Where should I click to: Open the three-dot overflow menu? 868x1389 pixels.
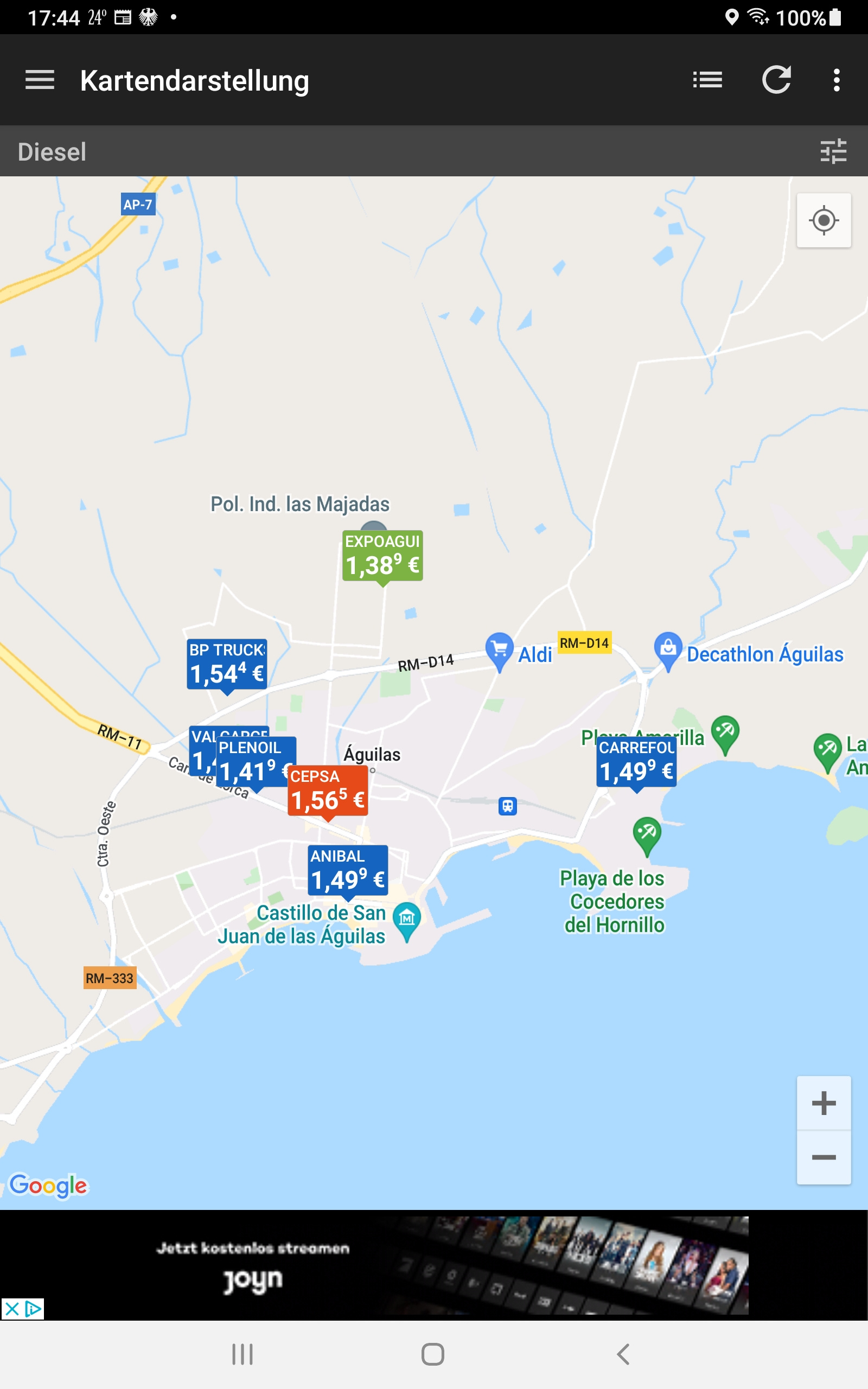coord(837,80)
